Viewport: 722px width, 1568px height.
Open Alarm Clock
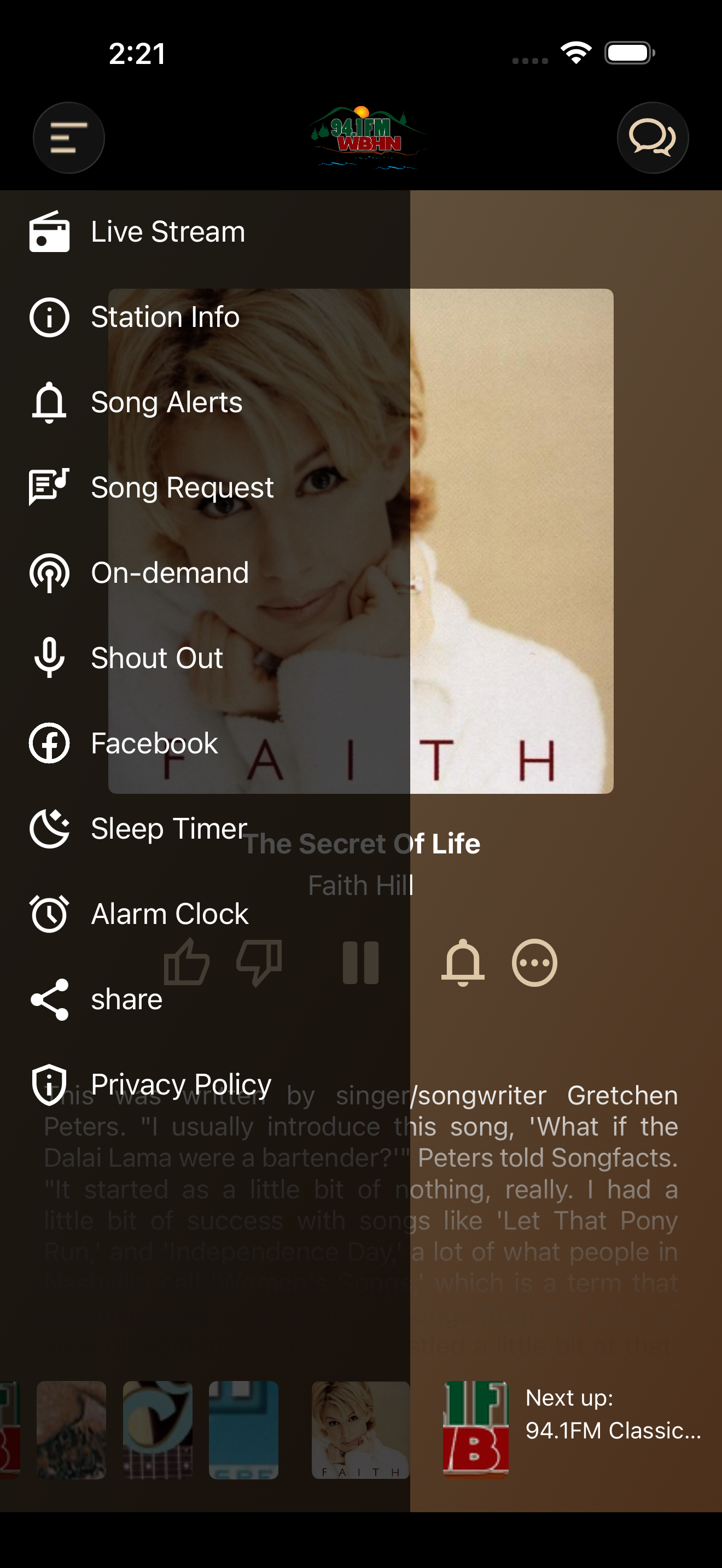pos(205,914)
